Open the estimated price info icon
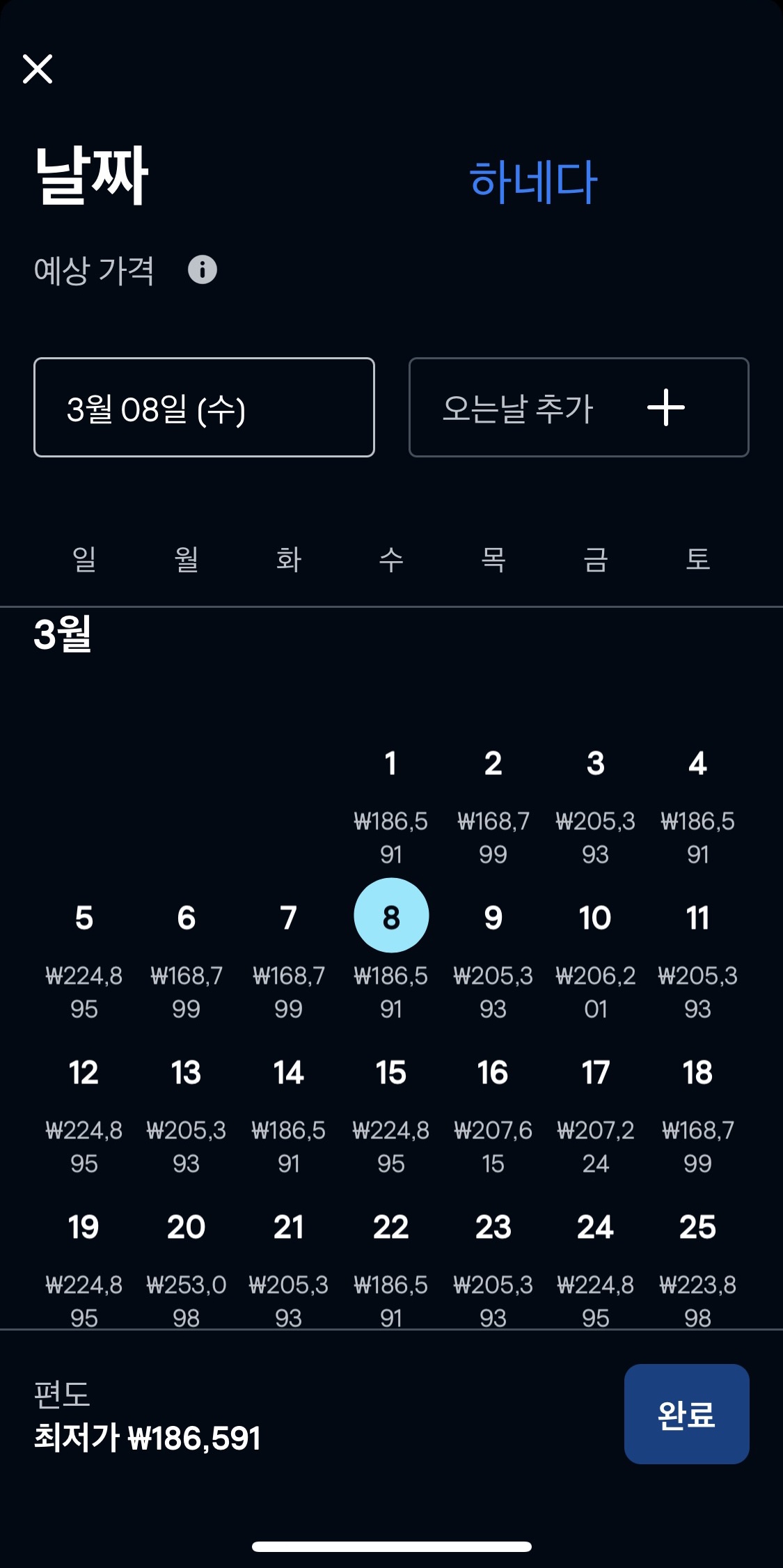This screenshot has width=783, height=1568. (203, 269)
